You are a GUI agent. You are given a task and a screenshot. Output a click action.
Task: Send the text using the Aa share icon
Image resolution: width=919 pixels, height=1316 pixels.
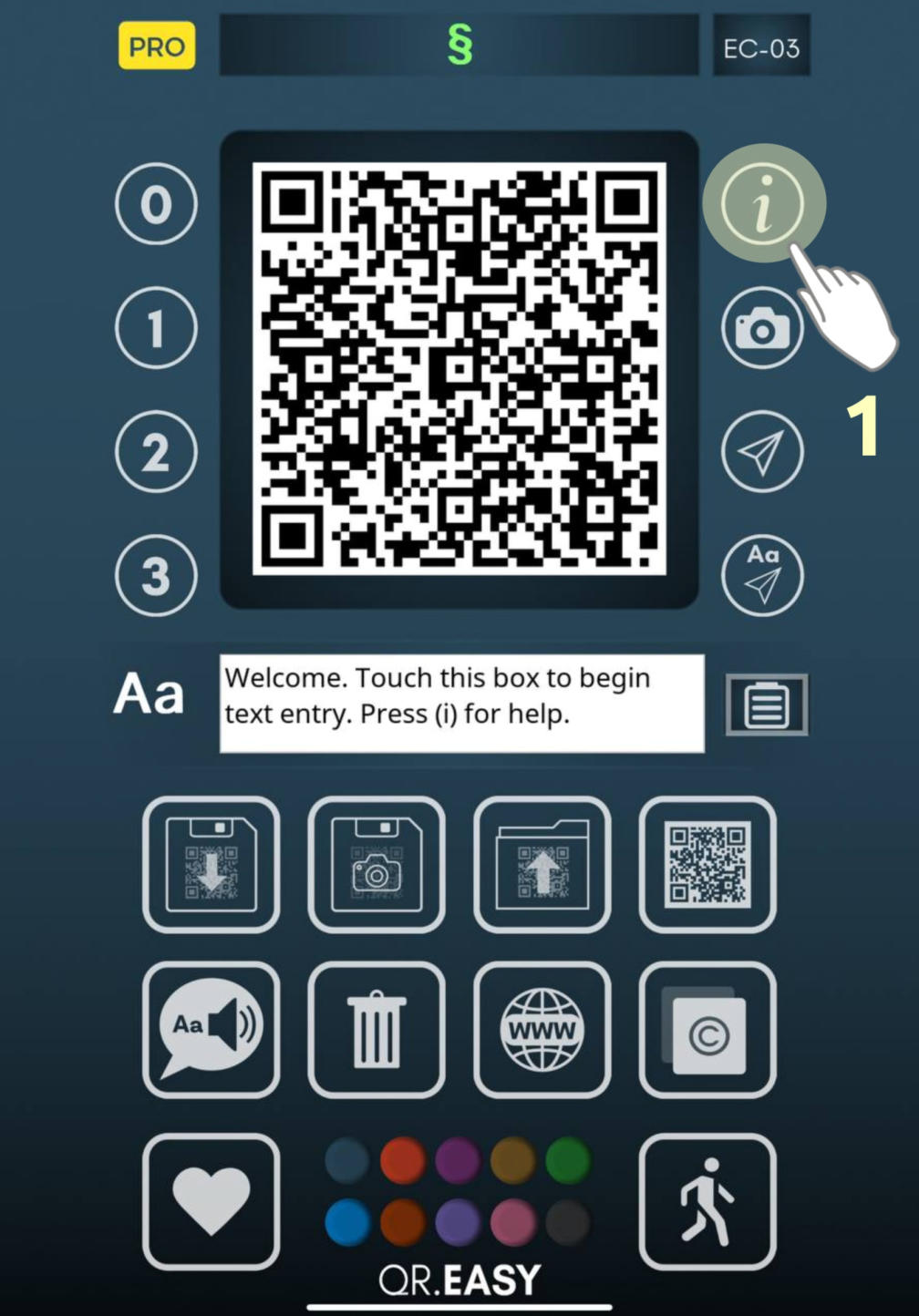pos(762,576)
